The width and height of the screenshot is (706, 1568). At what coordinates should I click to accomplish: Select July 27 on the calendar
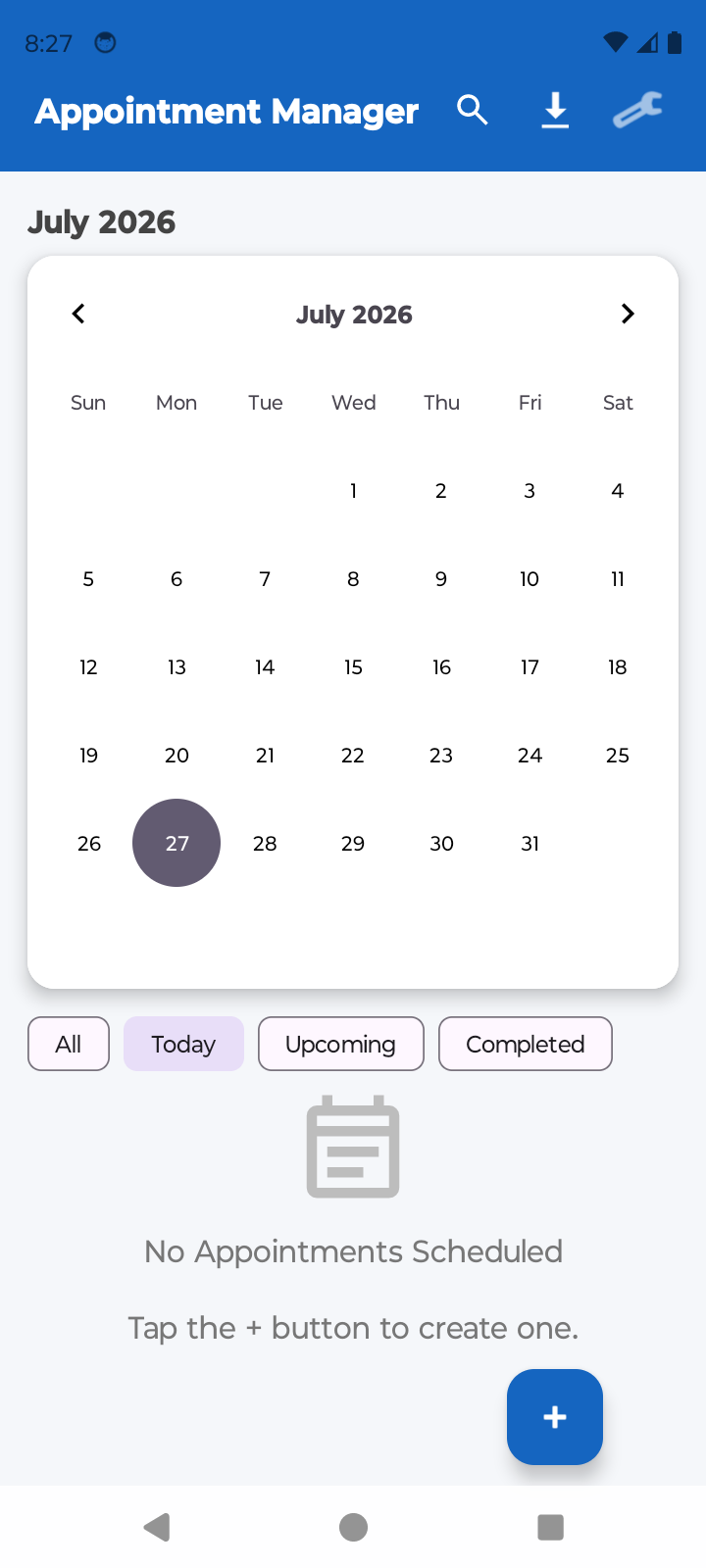[x=176, y=843]
